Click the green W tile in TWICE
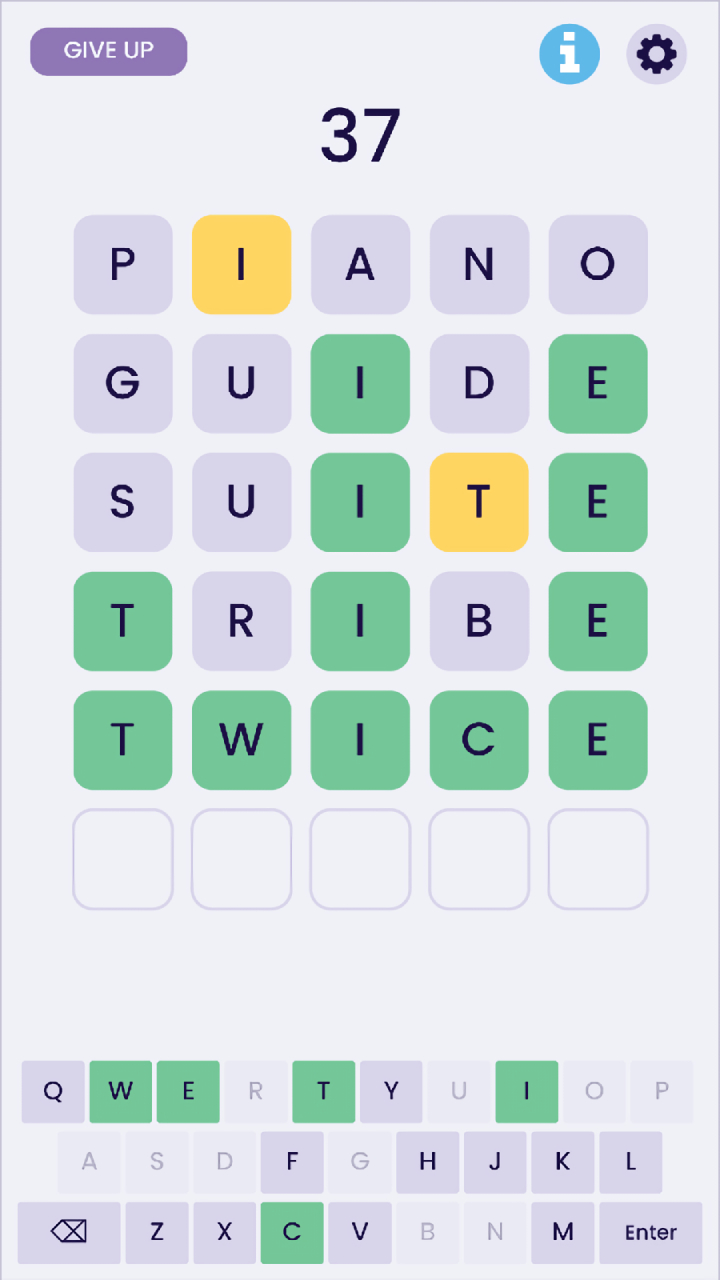The width and height of the screenshot is (720, 1280). (x=241, y=740)
